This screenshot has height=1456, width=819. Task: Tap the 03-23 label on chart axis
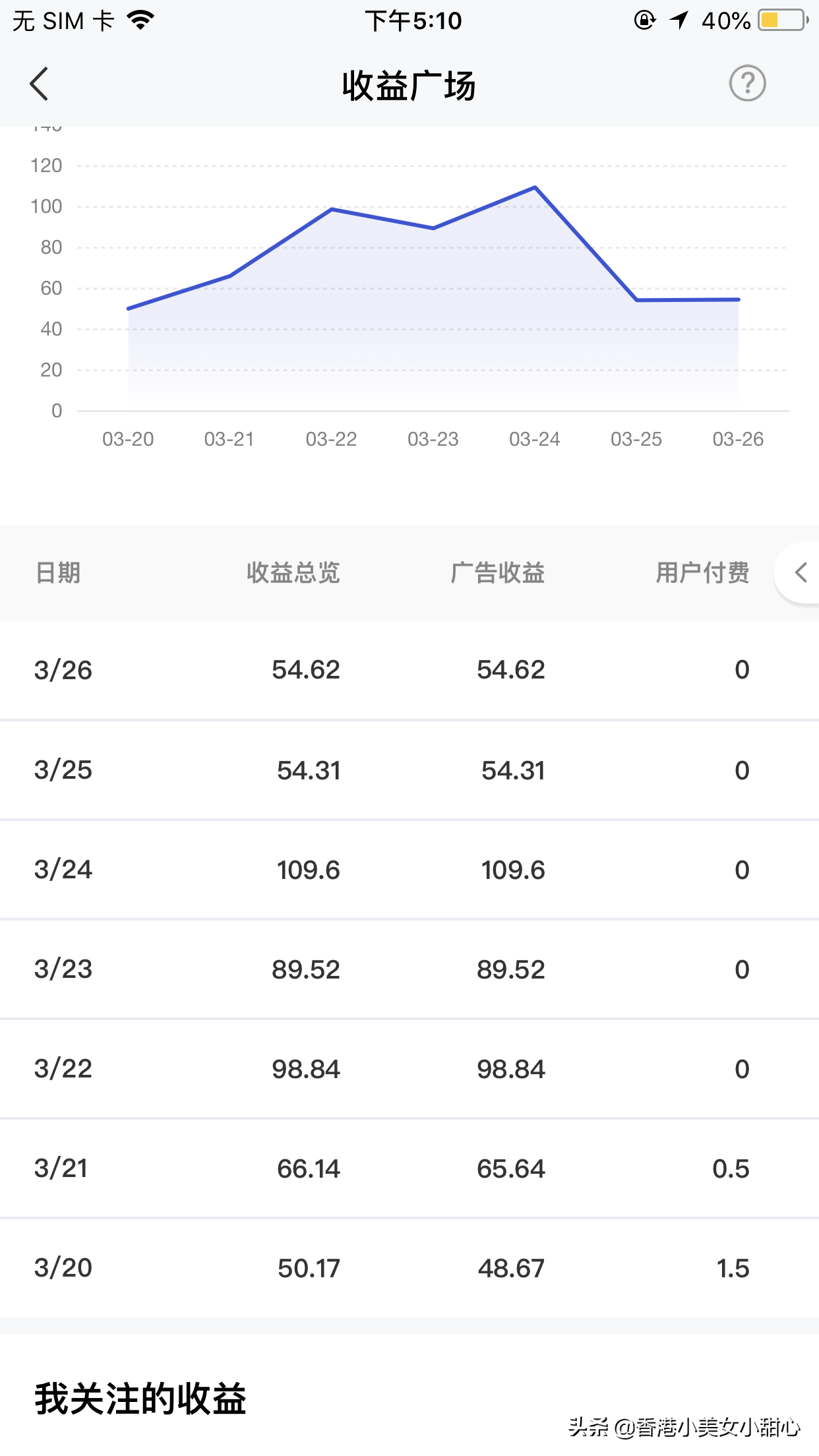coord(433,439)
